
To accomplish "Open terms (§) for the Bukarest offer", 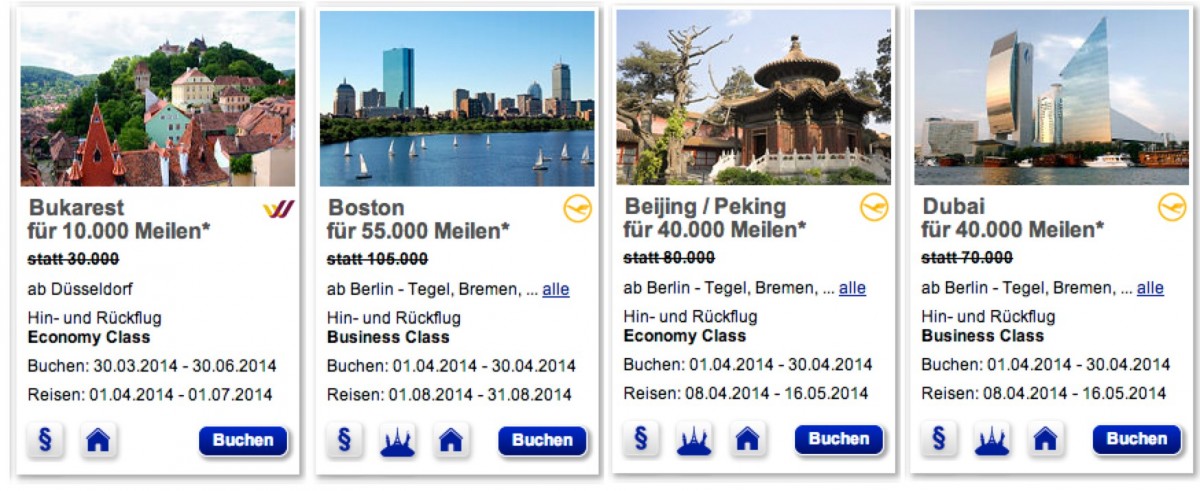I will tap(45, 441).
